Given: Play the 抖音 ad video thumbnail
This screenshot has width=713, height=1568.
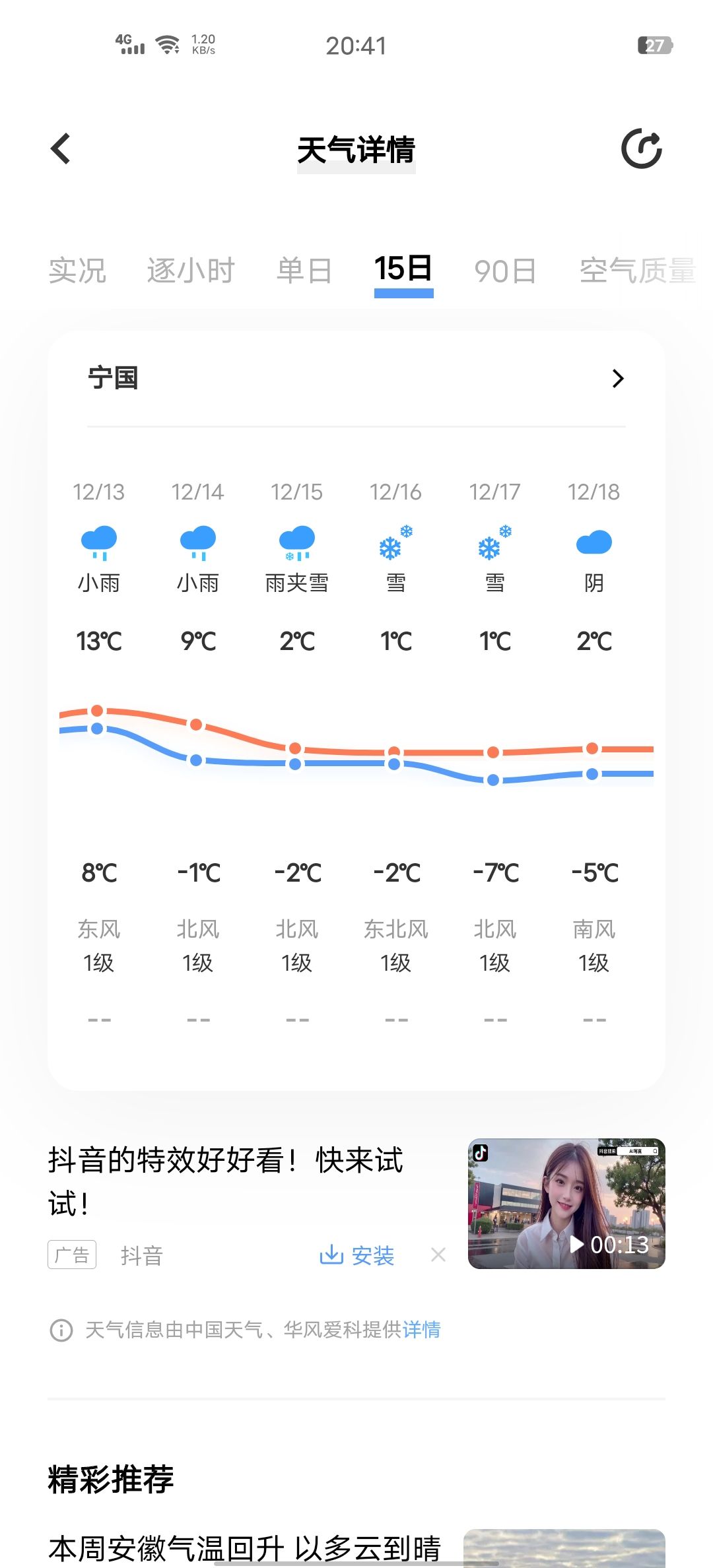Looking at the screenshot, I should click(x=566, y=1204).
